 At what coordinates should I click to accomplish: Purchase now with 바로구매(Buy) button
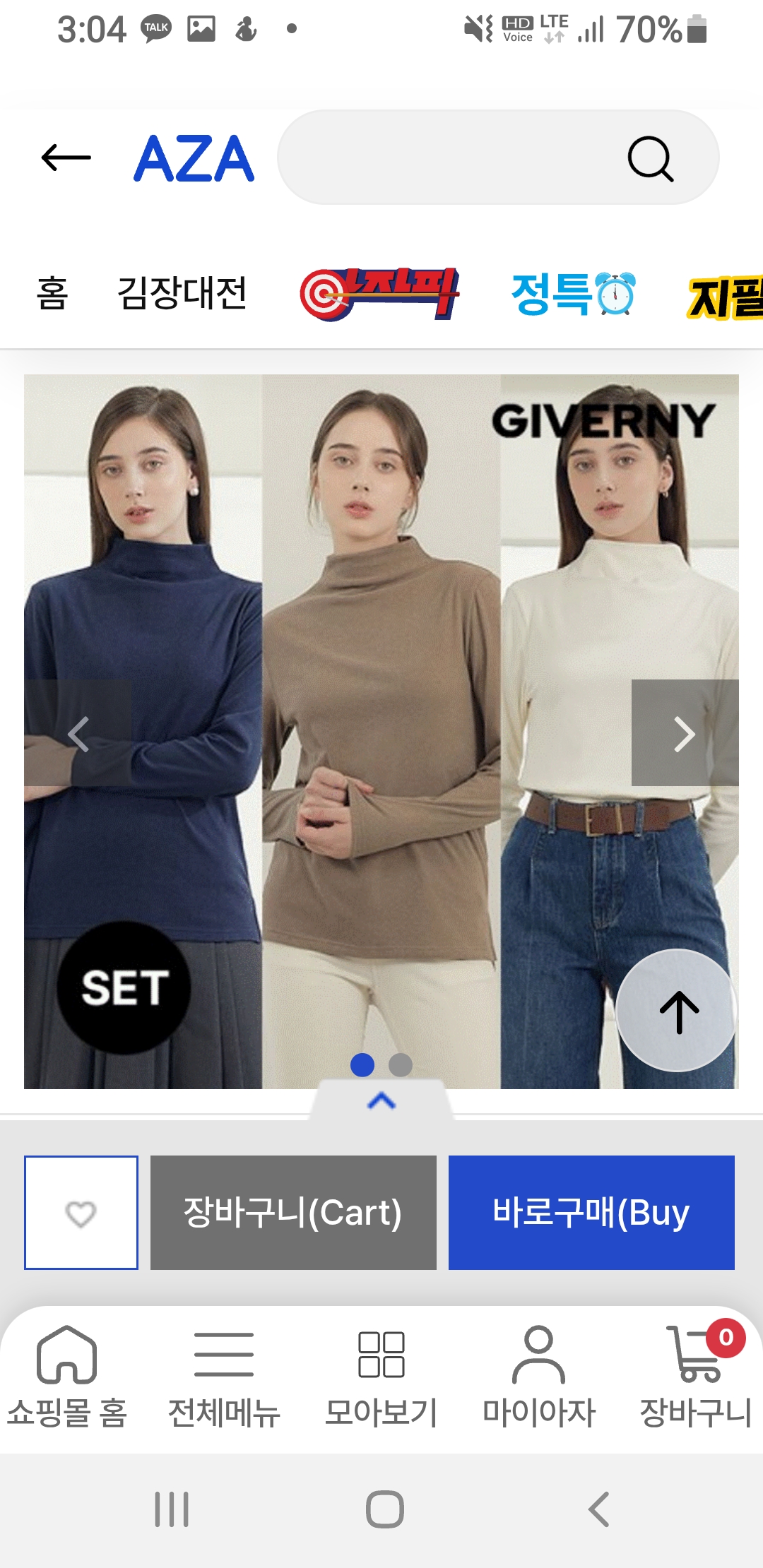pos(591,1213)
